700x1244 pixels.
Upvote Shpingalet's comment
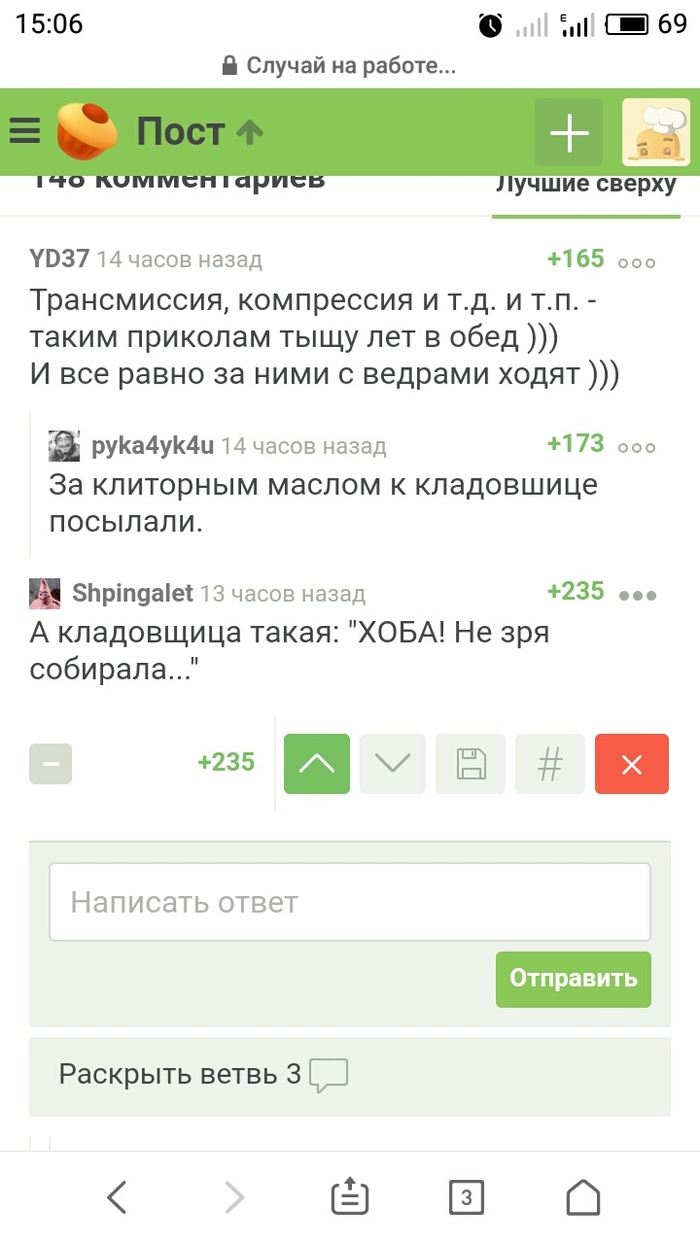pos(317,764)
